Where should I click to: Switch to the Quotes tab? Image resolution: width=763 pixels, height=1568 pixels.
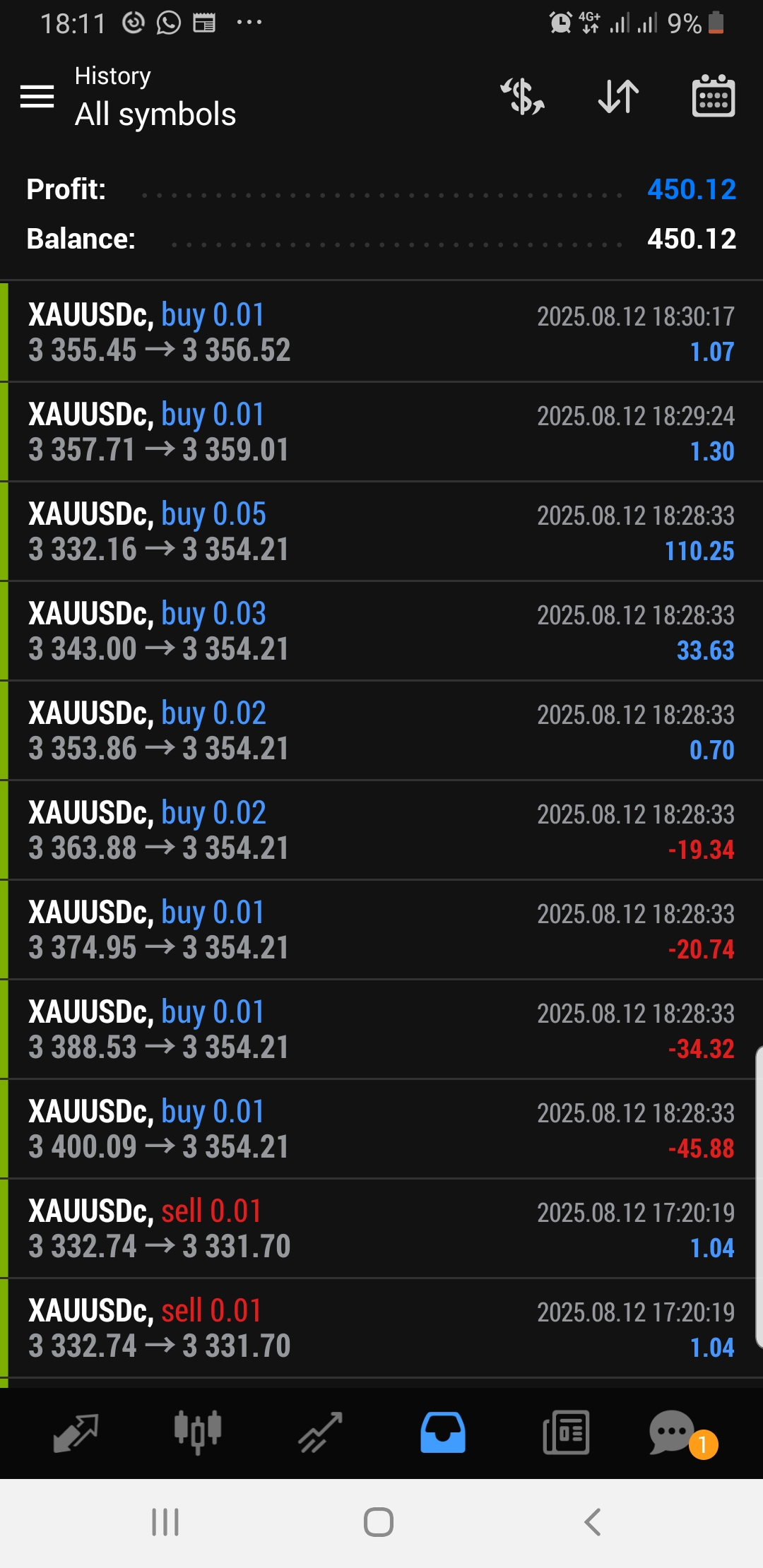pos(76,1432)
